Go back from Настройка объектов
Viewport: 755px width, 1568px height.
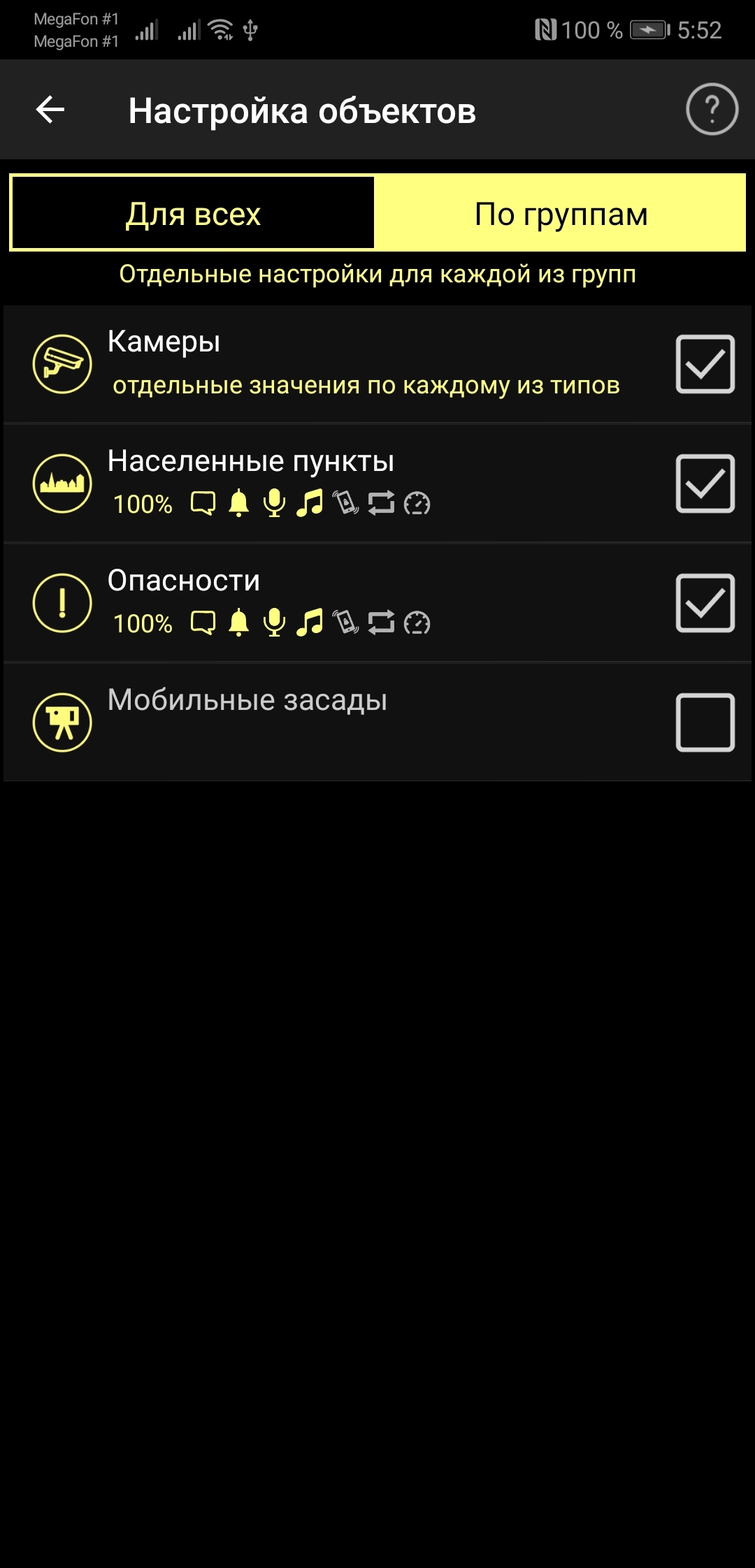[x=50, y=110]
